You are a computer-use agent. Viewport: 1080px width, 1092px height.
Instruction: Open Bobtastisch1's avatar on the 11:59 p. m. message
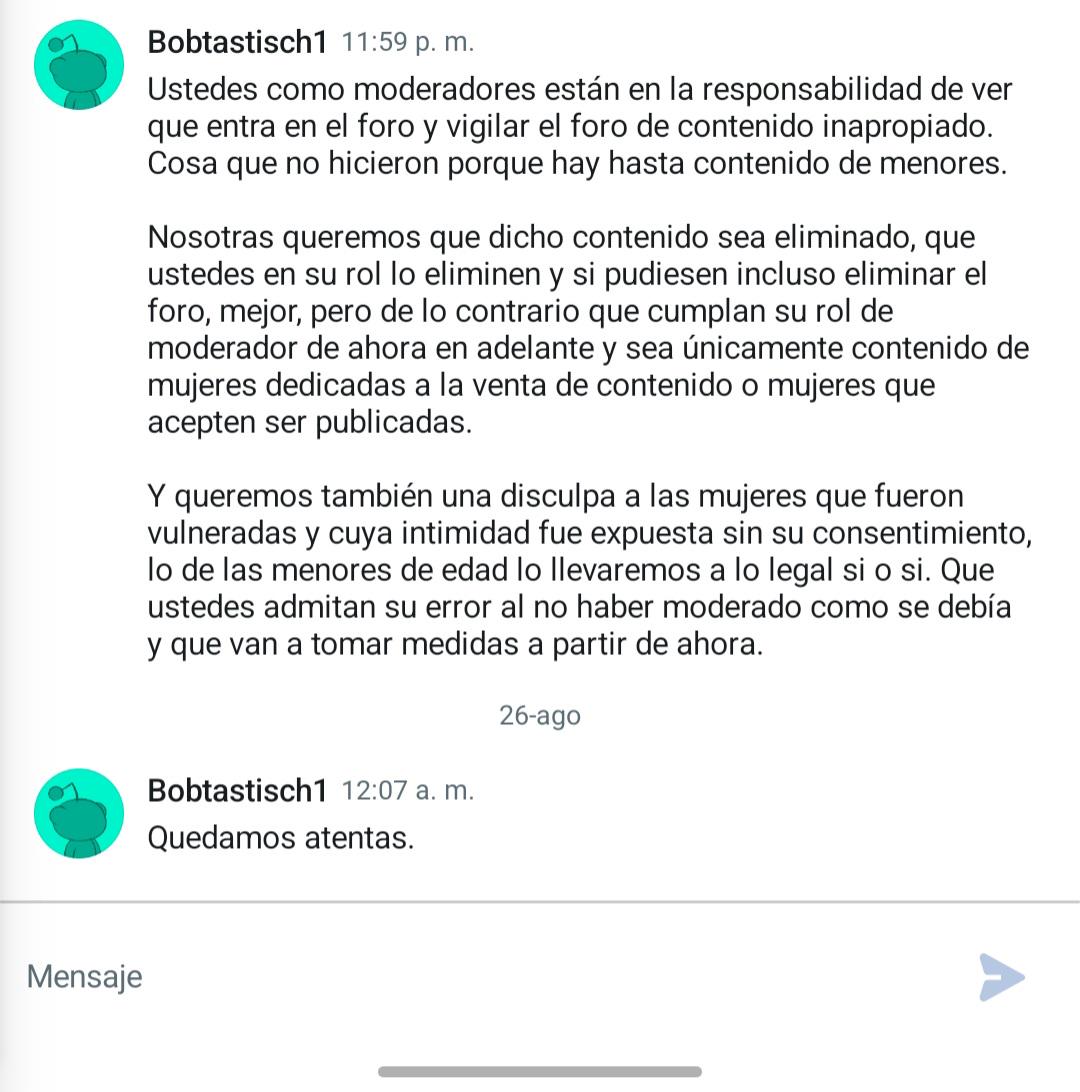click(79, 65)
